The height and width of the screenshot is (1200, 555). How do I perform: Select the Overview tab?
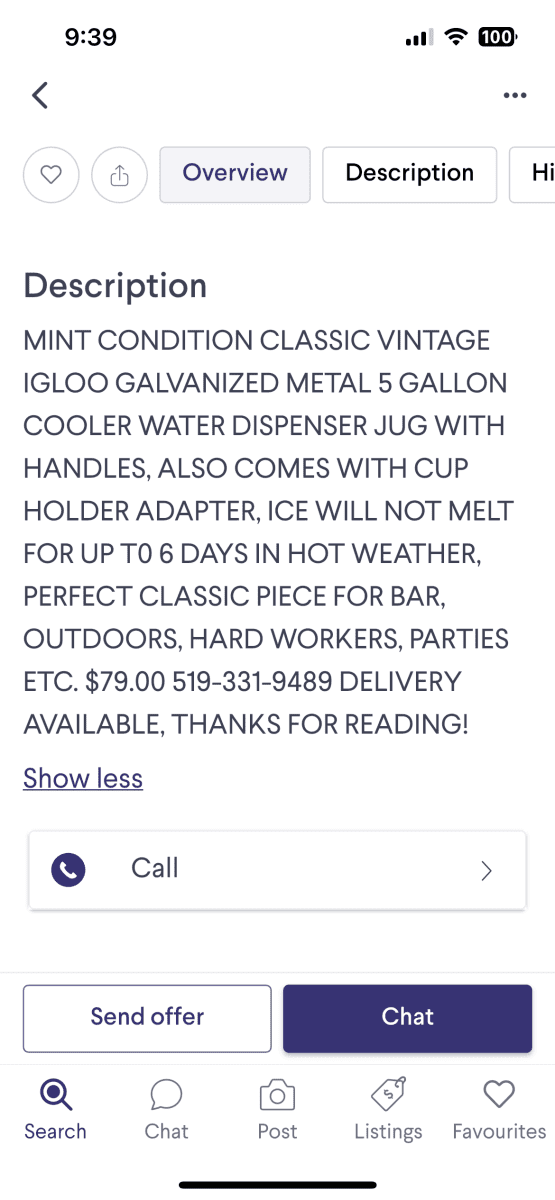point(235,174)
